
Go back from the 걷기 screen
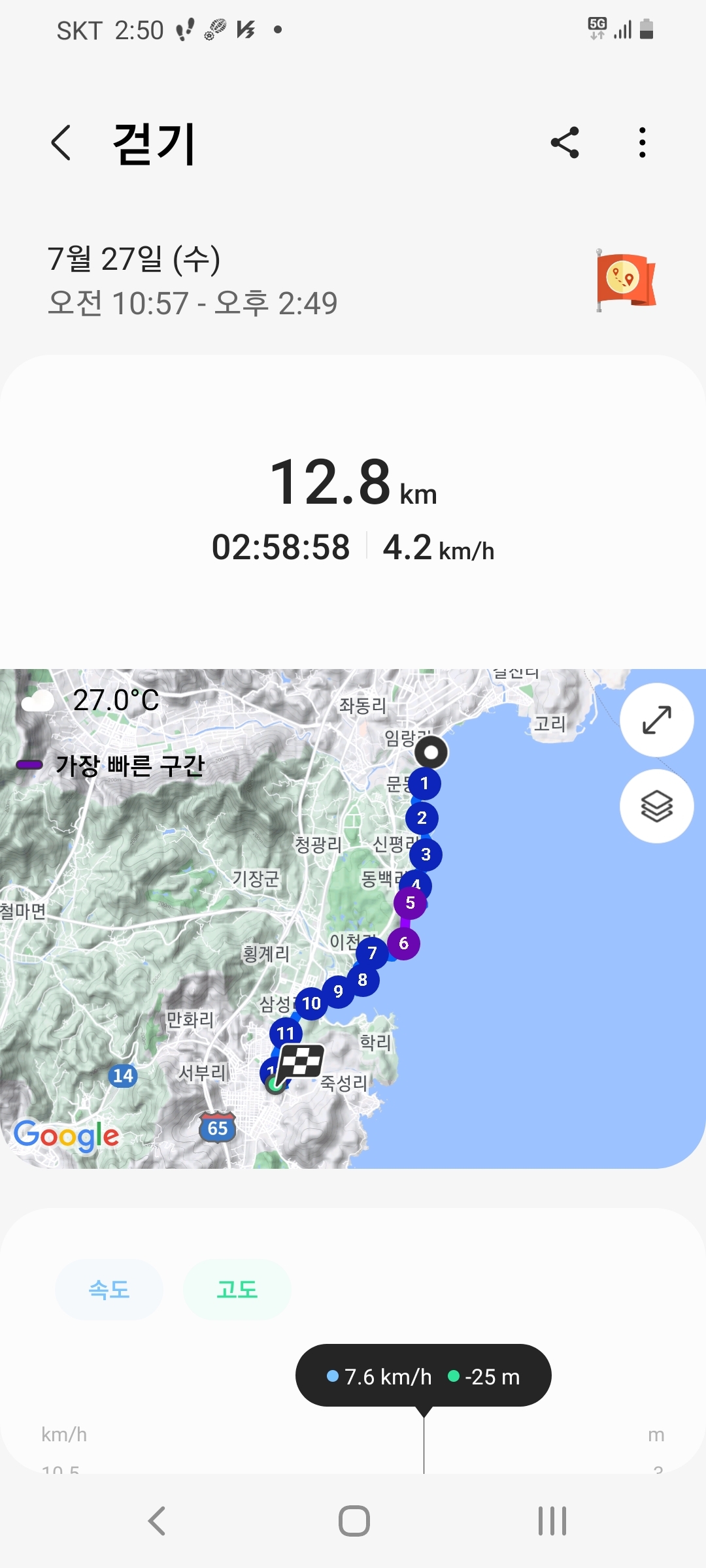point(61,143)
